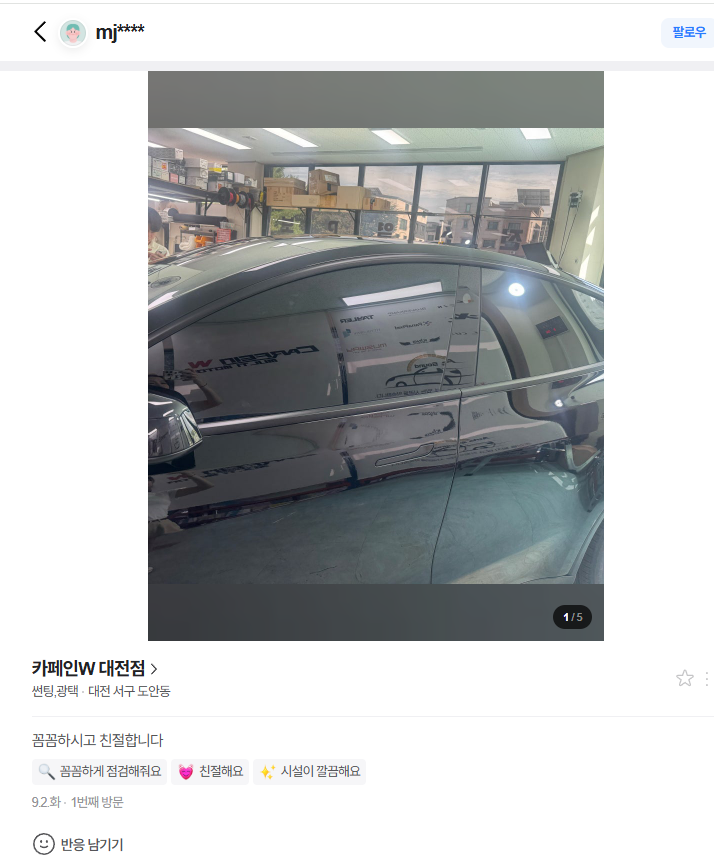Screen dimensions: 714x856
Task: Save this place with the star icon
Action: (684, 678)
